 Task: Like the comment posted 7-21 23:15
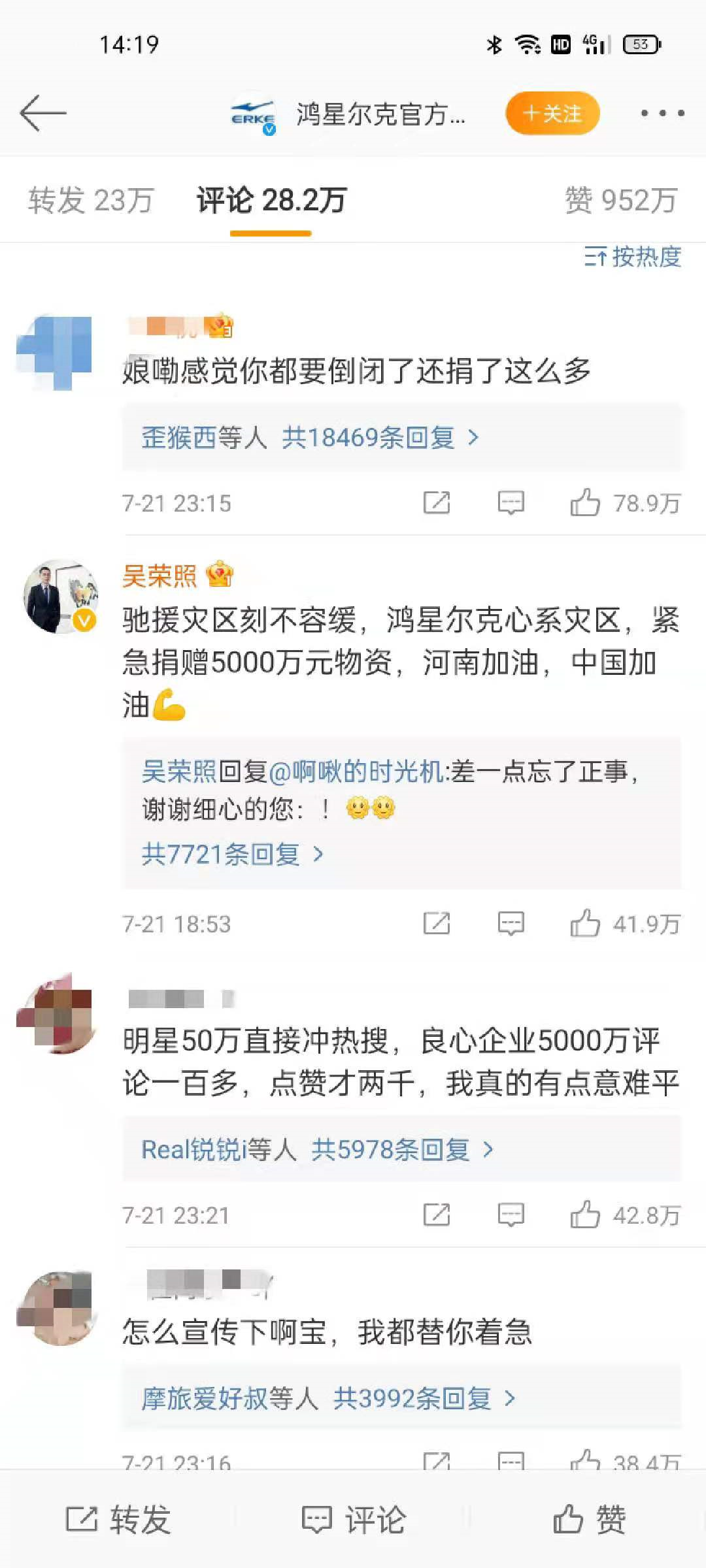coord(585,503)
